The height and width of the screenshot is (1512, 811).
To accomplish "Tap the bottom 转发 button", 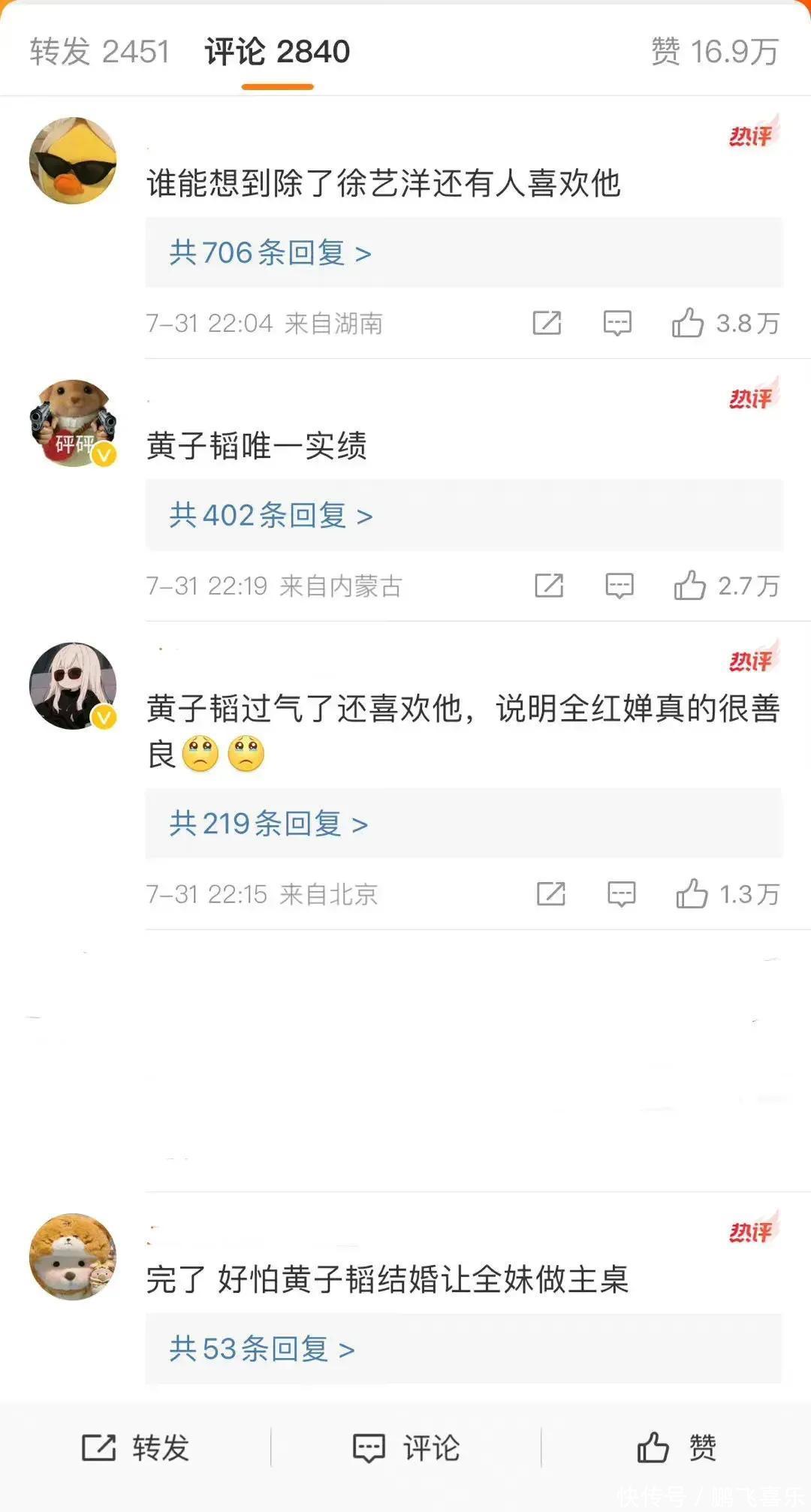I will [x=135, y=1447].
